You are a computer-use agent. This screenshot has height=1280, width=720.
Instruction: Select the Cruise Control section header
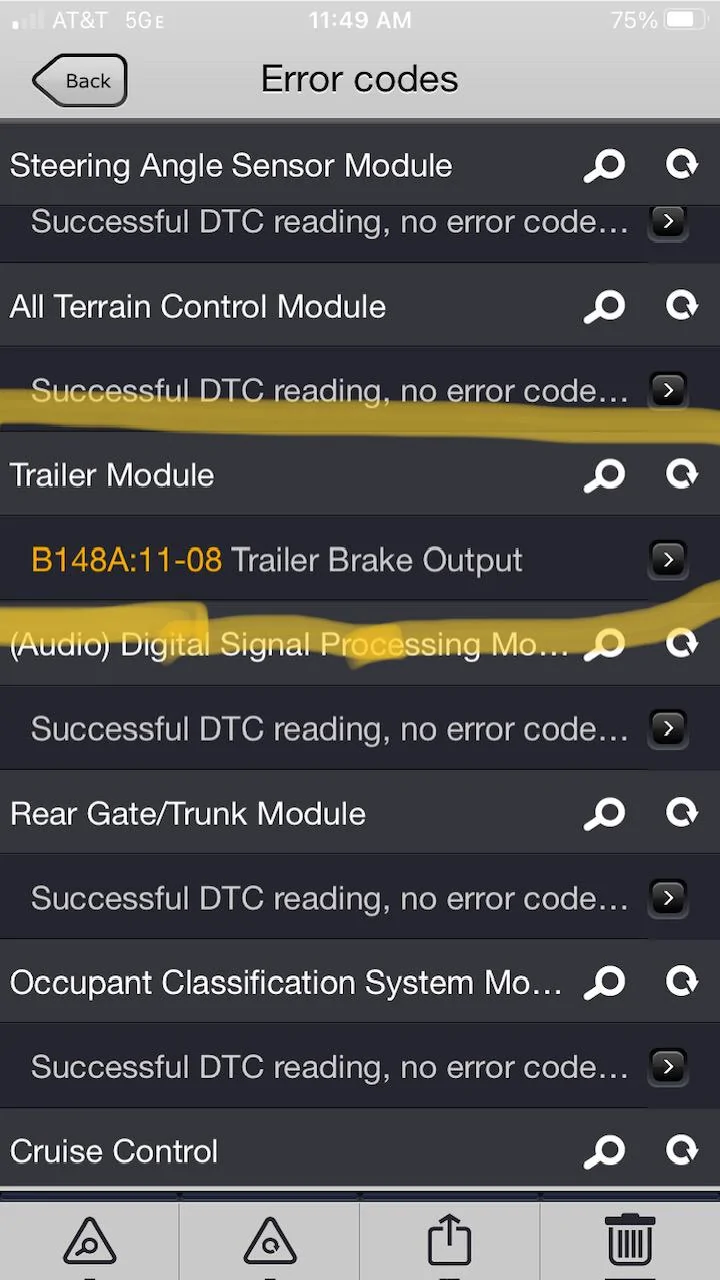point(113,1150)
